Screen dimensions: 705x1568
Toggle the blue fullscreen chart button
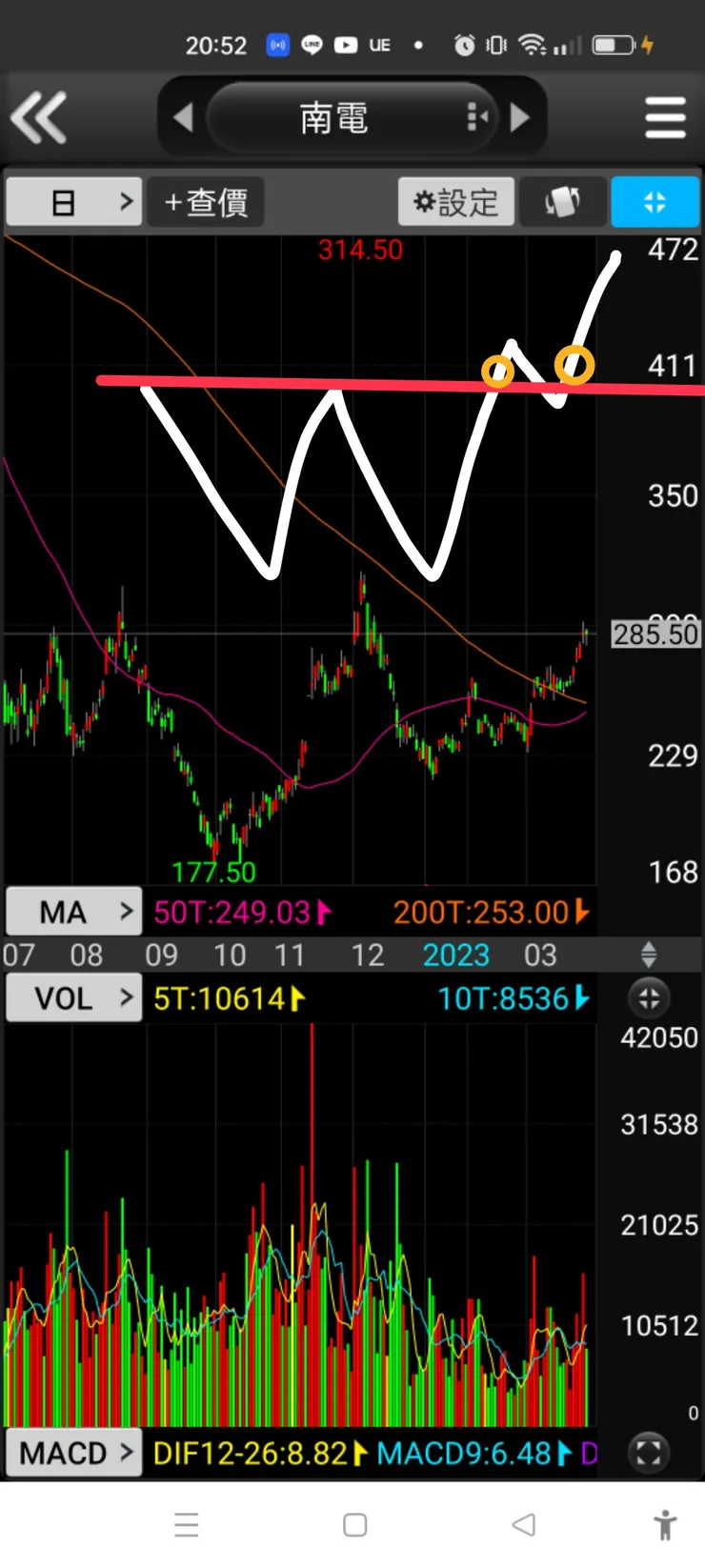655,202
